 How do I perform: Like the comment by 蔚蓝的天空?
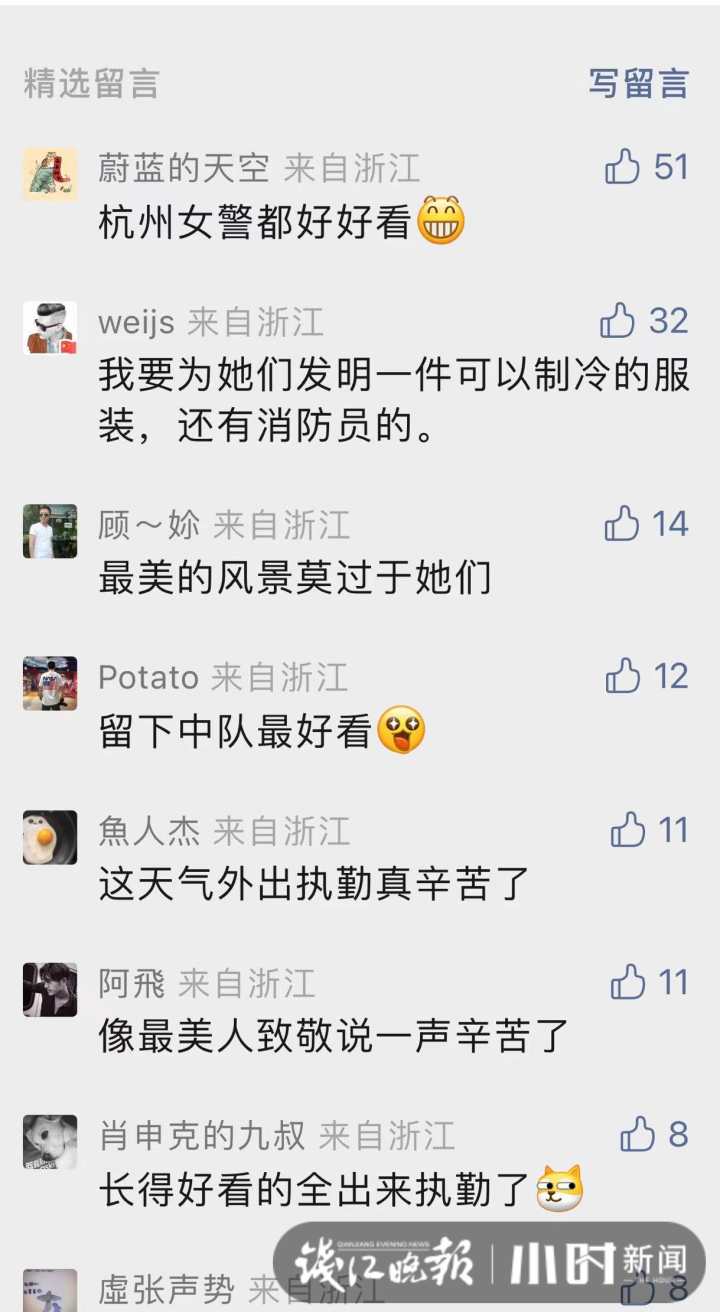coord(622,167)
